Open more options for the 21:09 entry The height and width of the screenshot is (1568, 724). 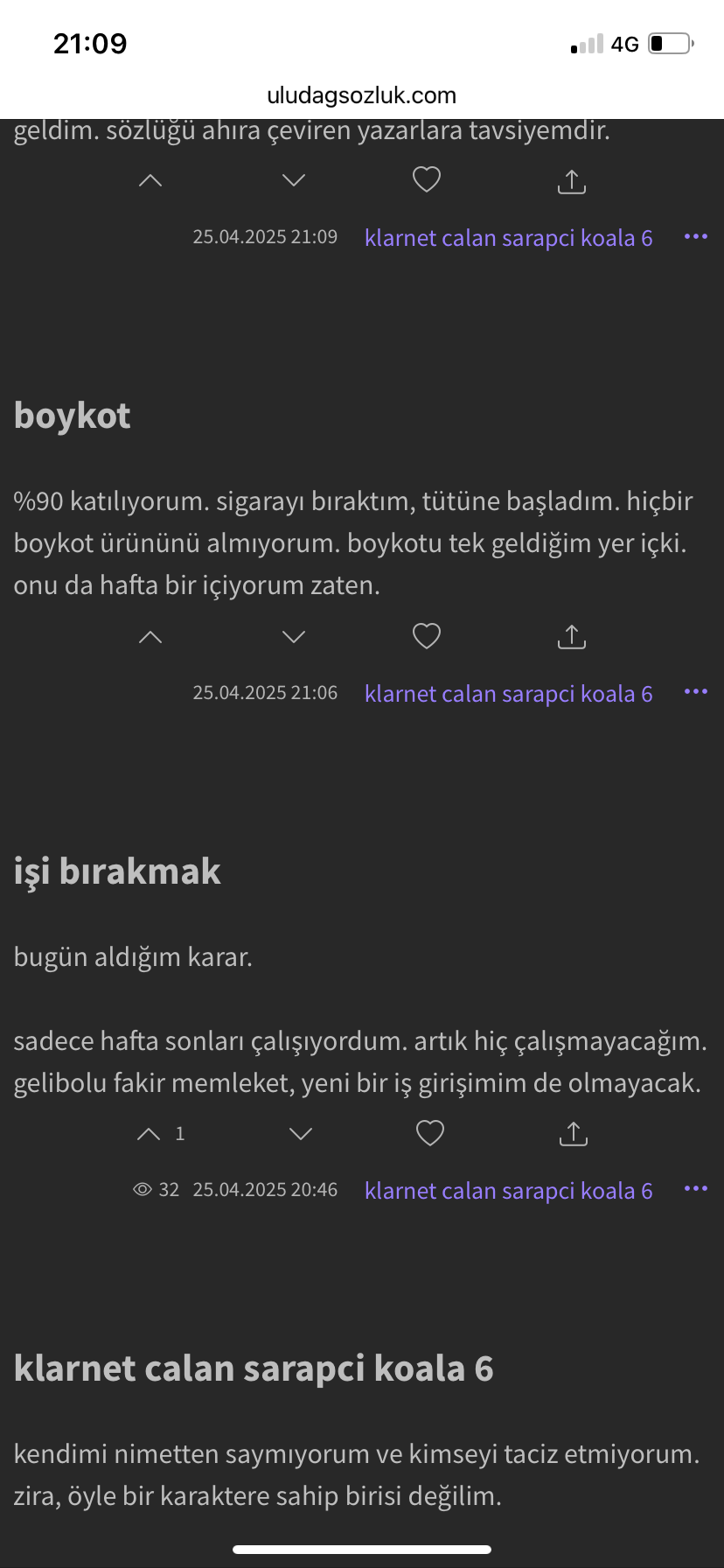[696, 237]
